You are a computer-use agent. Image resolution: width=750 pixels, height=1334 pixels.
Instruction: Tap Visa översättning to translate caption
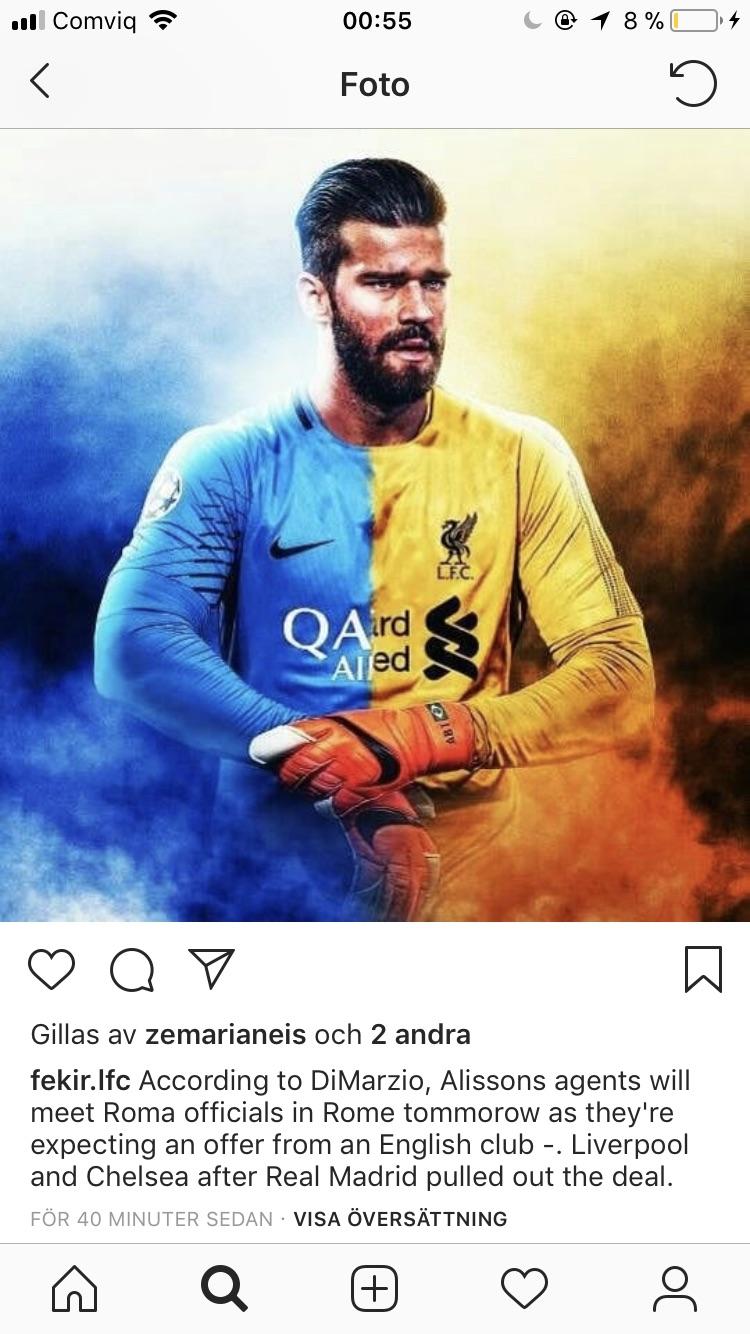coord(400,1219)
